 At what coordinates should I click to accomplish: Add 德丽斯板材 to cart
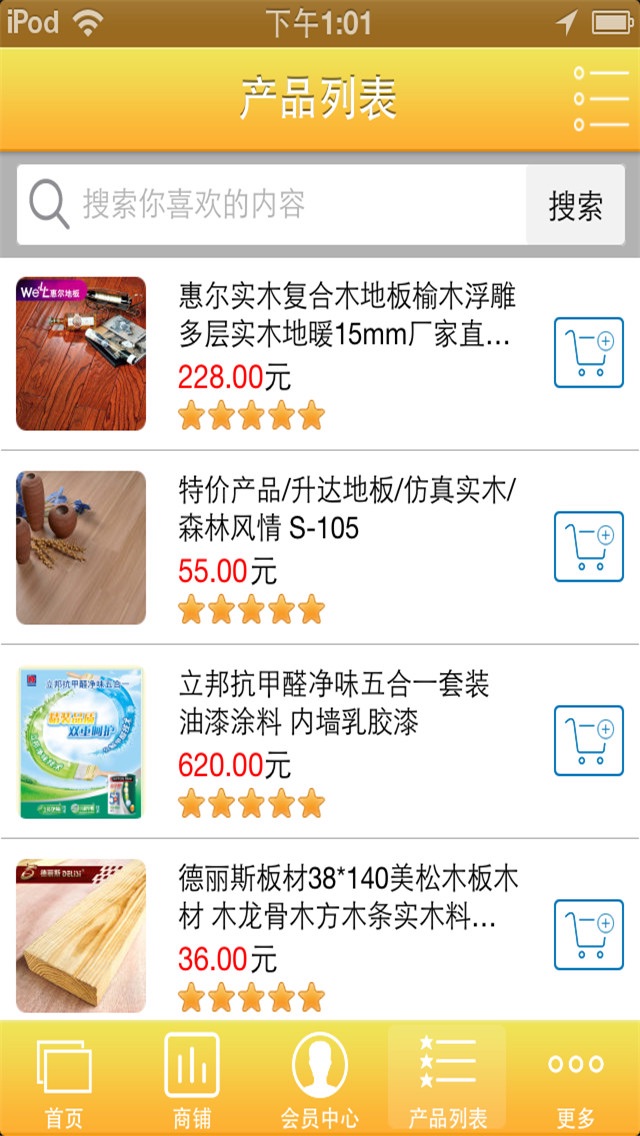click(x=588, y=935)
